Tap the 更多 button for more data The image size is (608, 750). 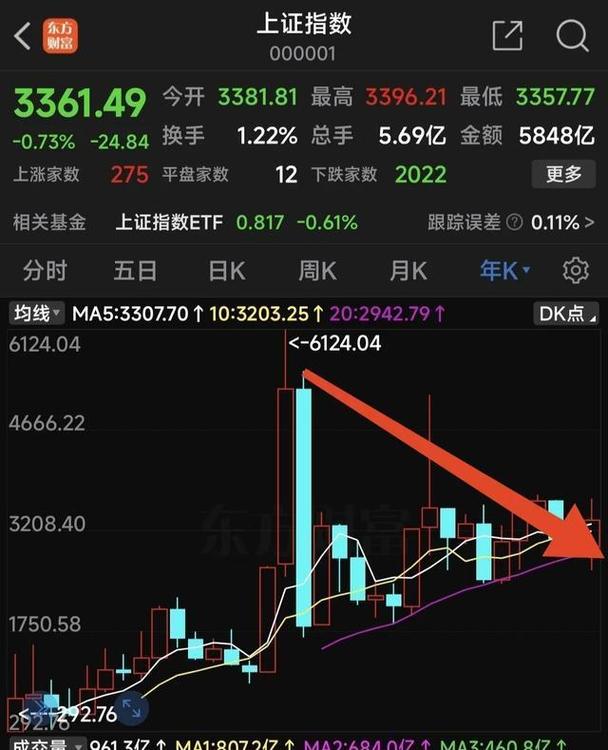[563, 174]
